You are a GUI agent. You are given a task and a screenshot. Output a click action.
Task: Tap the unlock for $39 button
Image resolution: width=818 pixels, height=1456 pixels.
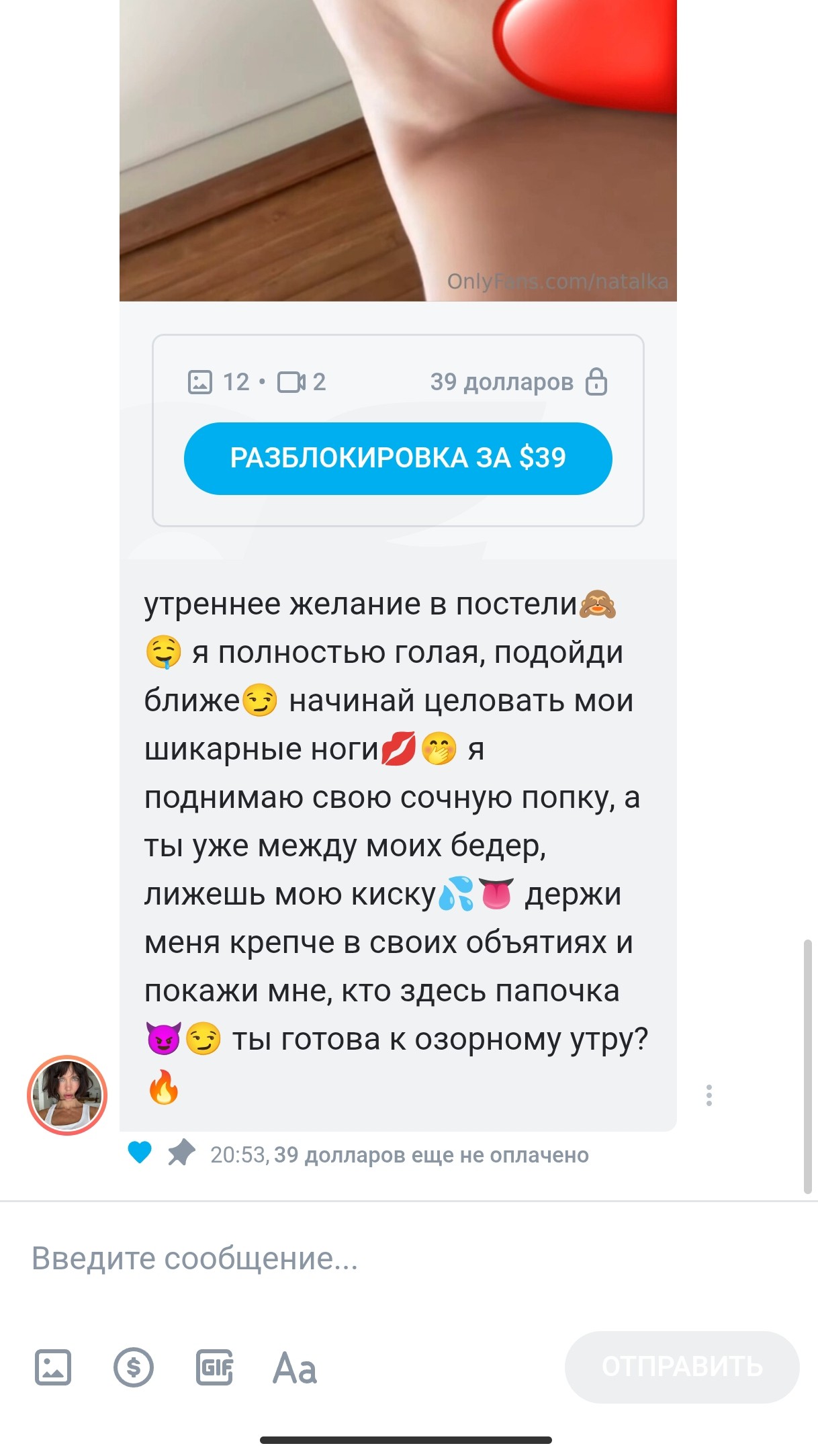(398, 459)
